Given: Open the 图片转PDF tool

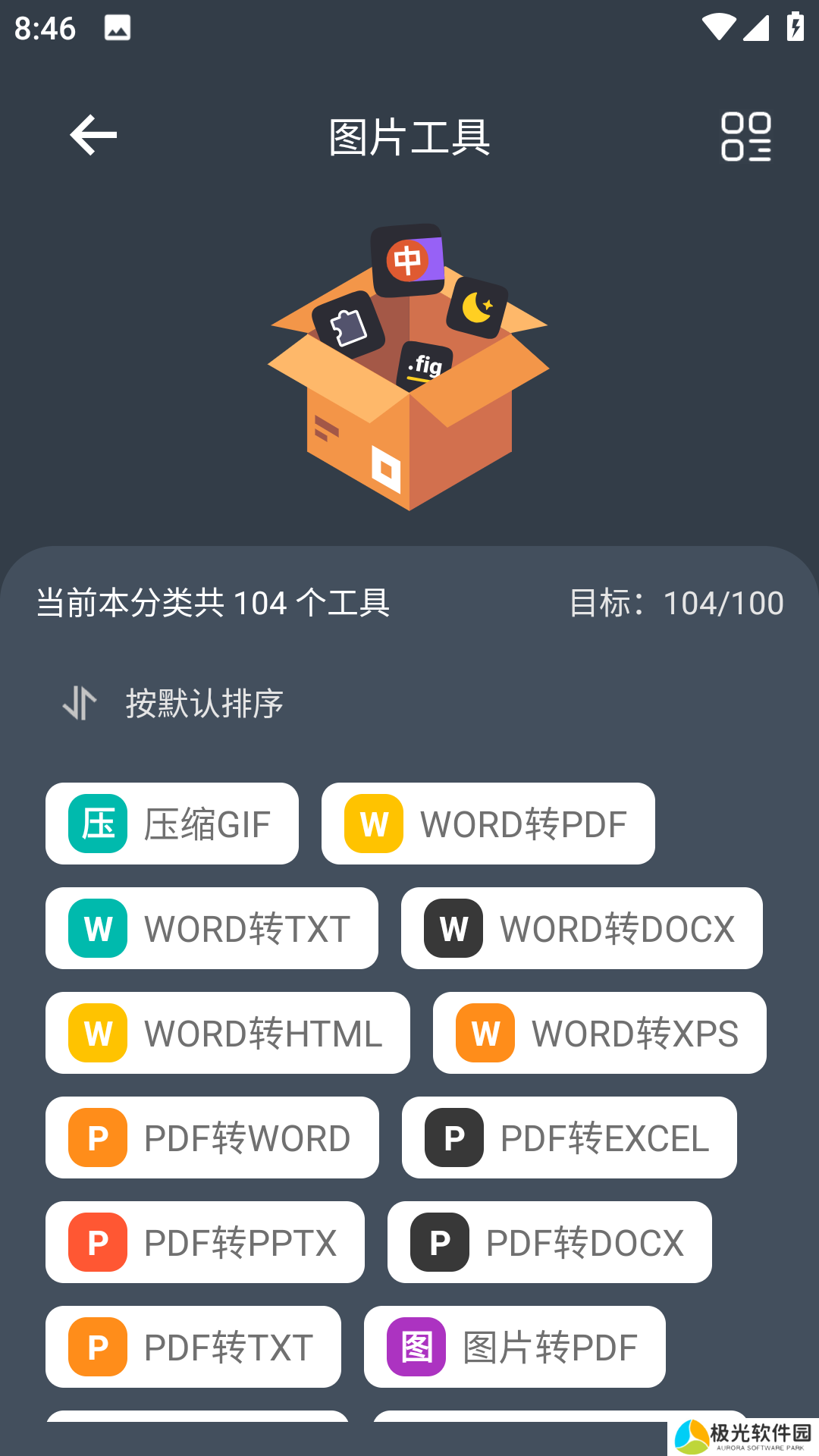Looking at the screenshot, I should 514,1347.
